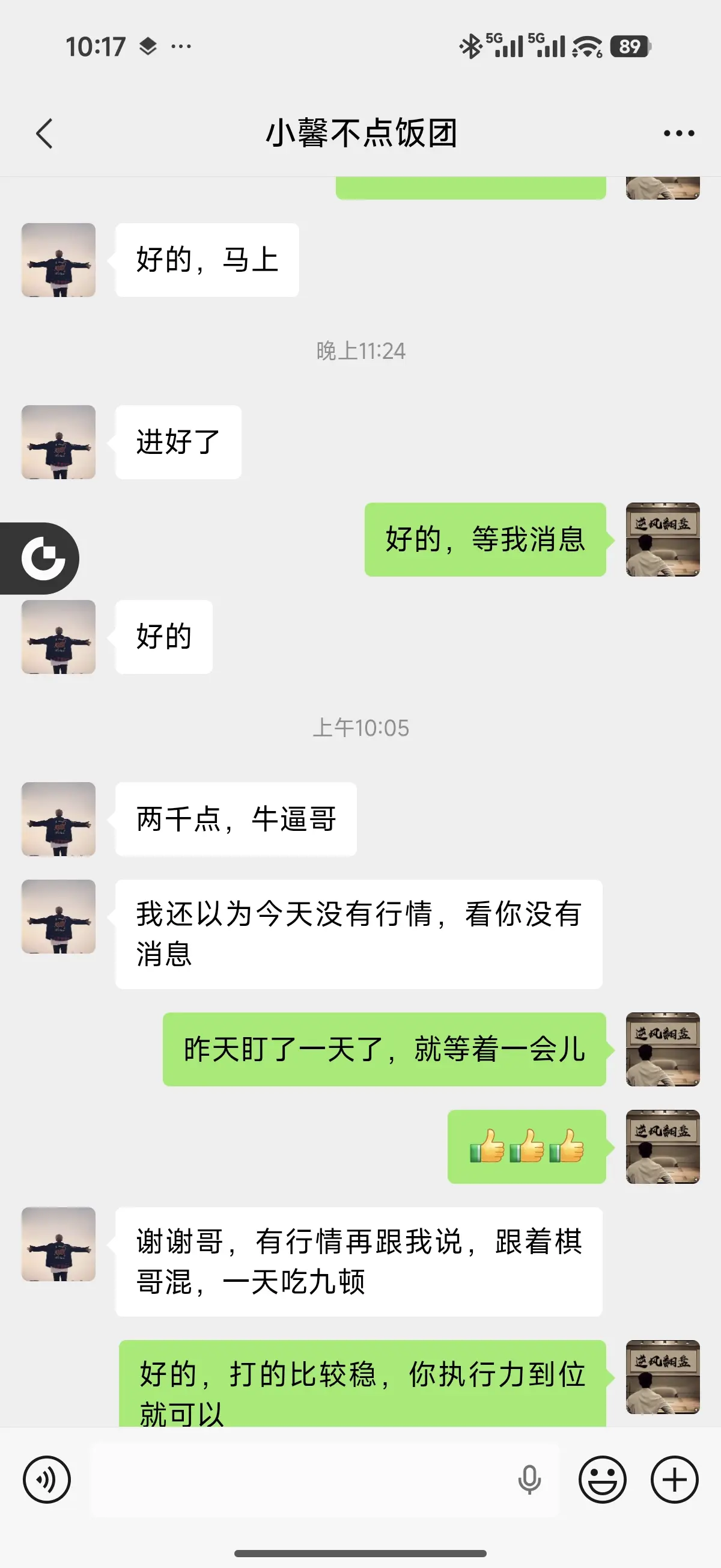Tap the back arrow to leave chat

(43, 134)
